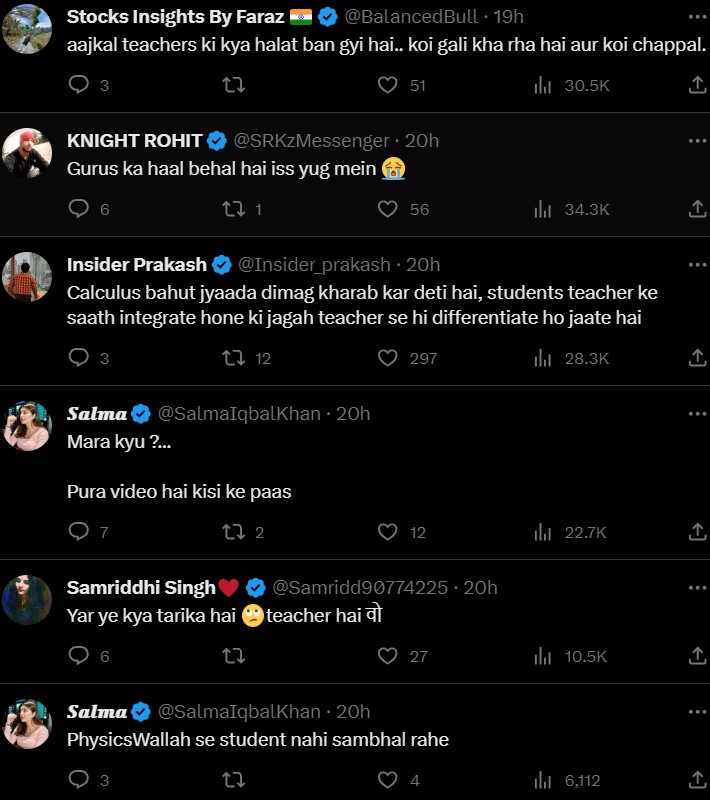This screenshot has height=800, width=710.
Task: View analytics of KNIGHT ROHIT's tweet
Action: (x=543, y=209)
